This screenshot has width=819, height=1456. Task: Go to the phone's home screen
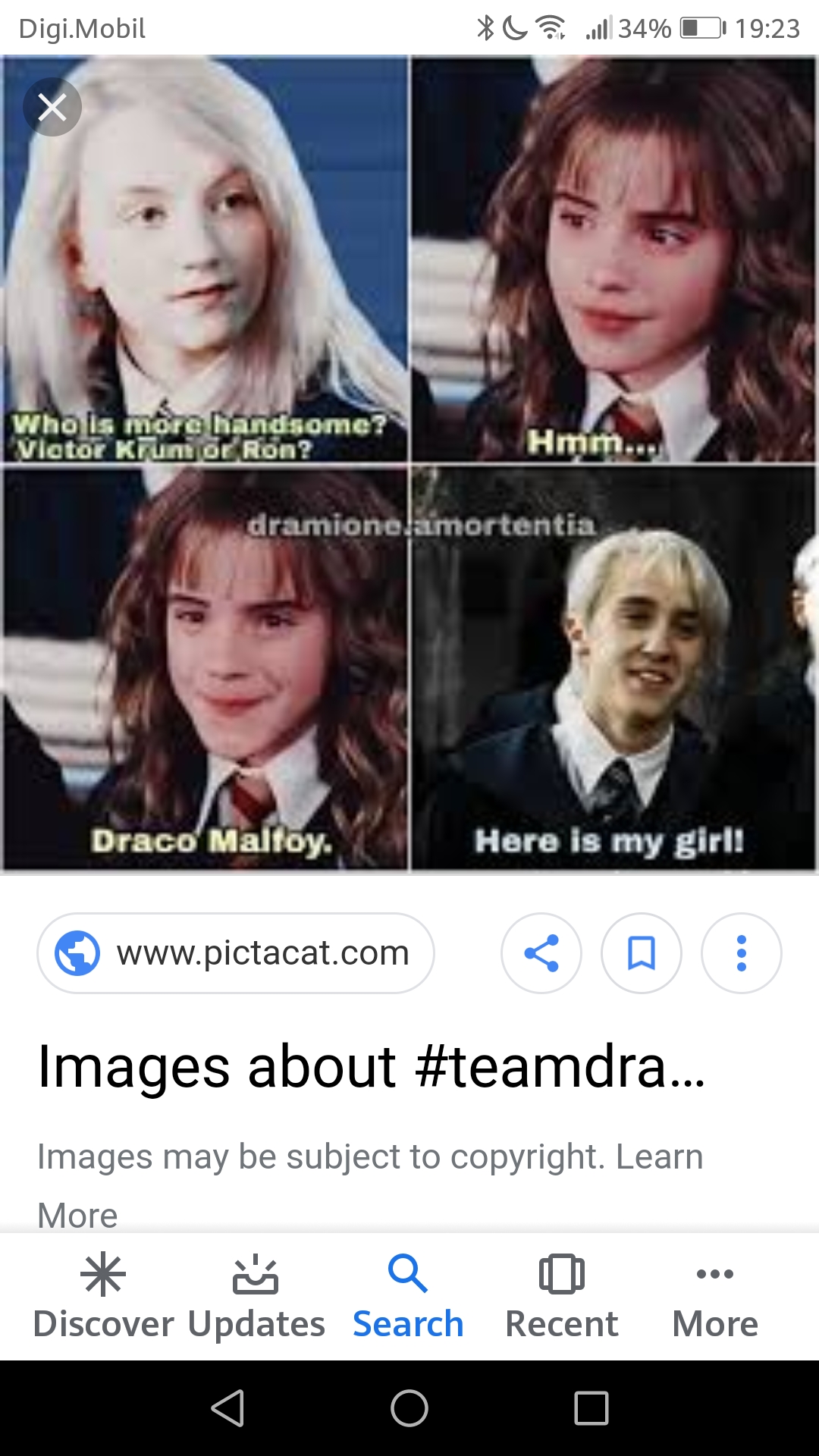(409, 1408)
